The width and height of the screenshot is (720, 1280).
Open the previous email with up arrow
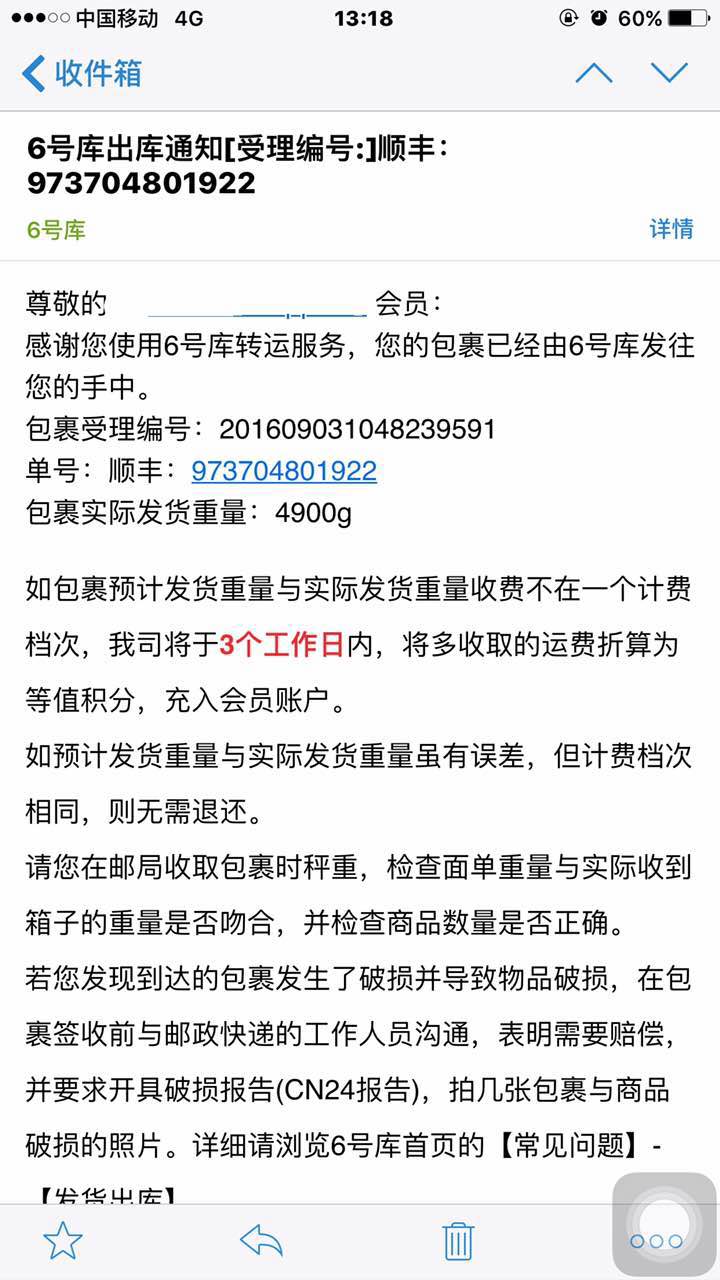coord(594,73)
